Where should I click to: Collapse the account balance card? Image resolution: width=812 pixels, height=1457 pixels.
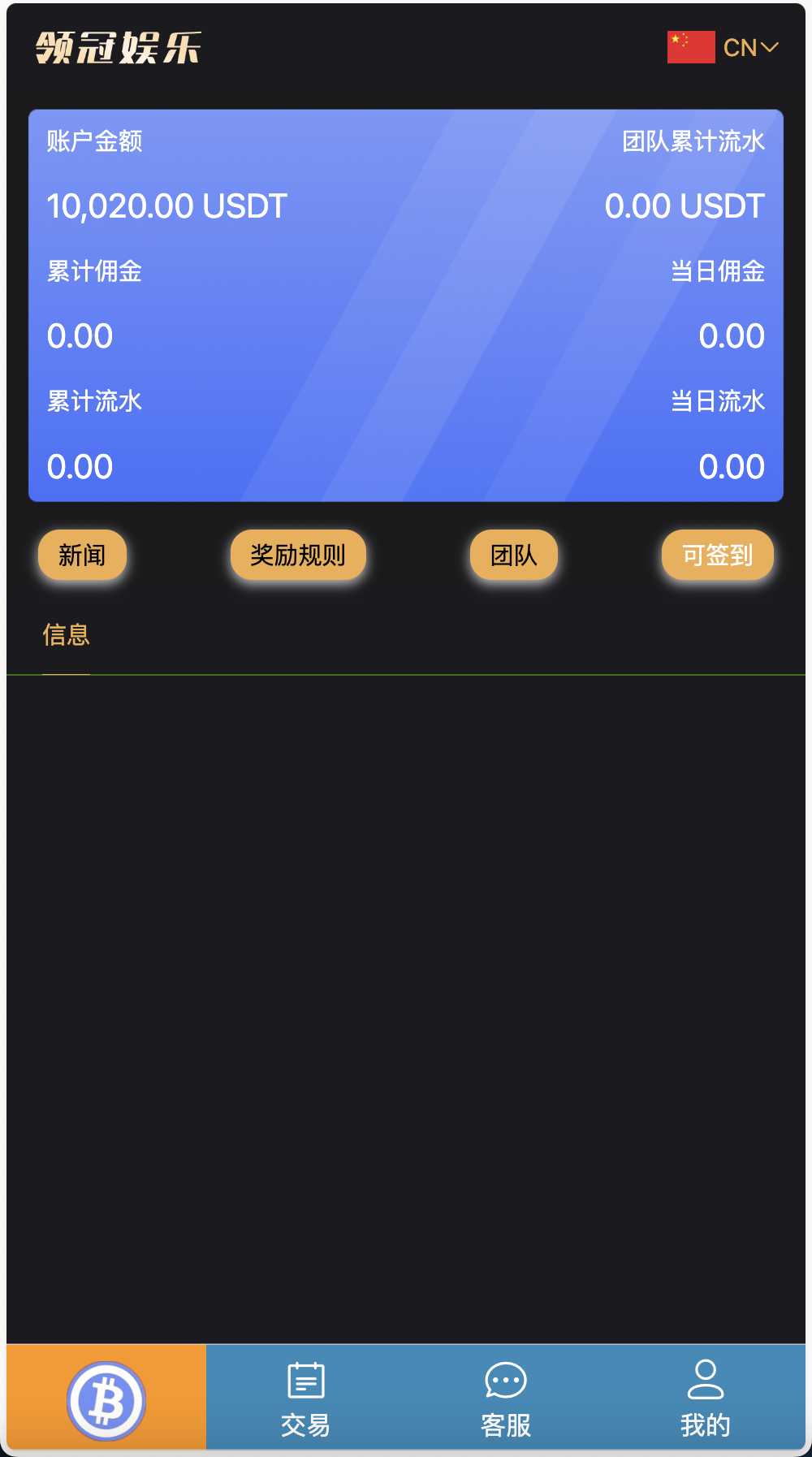point(406,303)
